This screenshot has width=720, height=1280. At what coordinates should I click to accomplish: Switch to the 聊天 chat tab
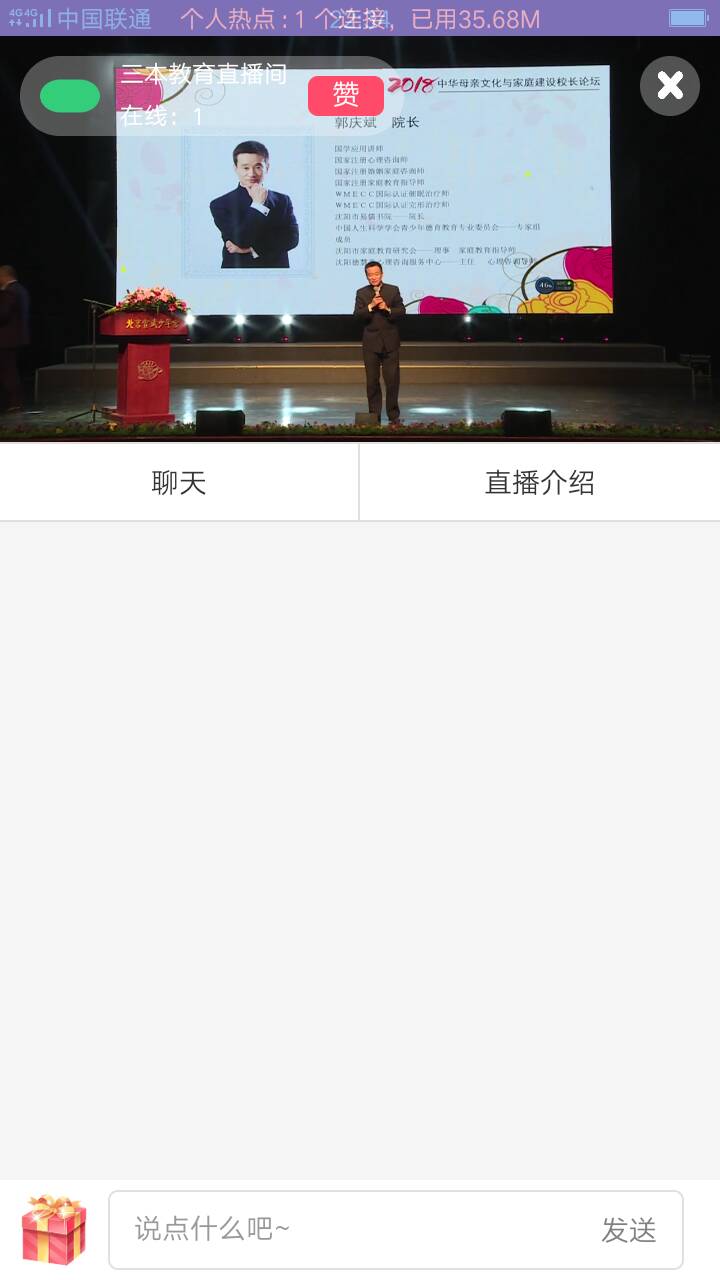179,483
